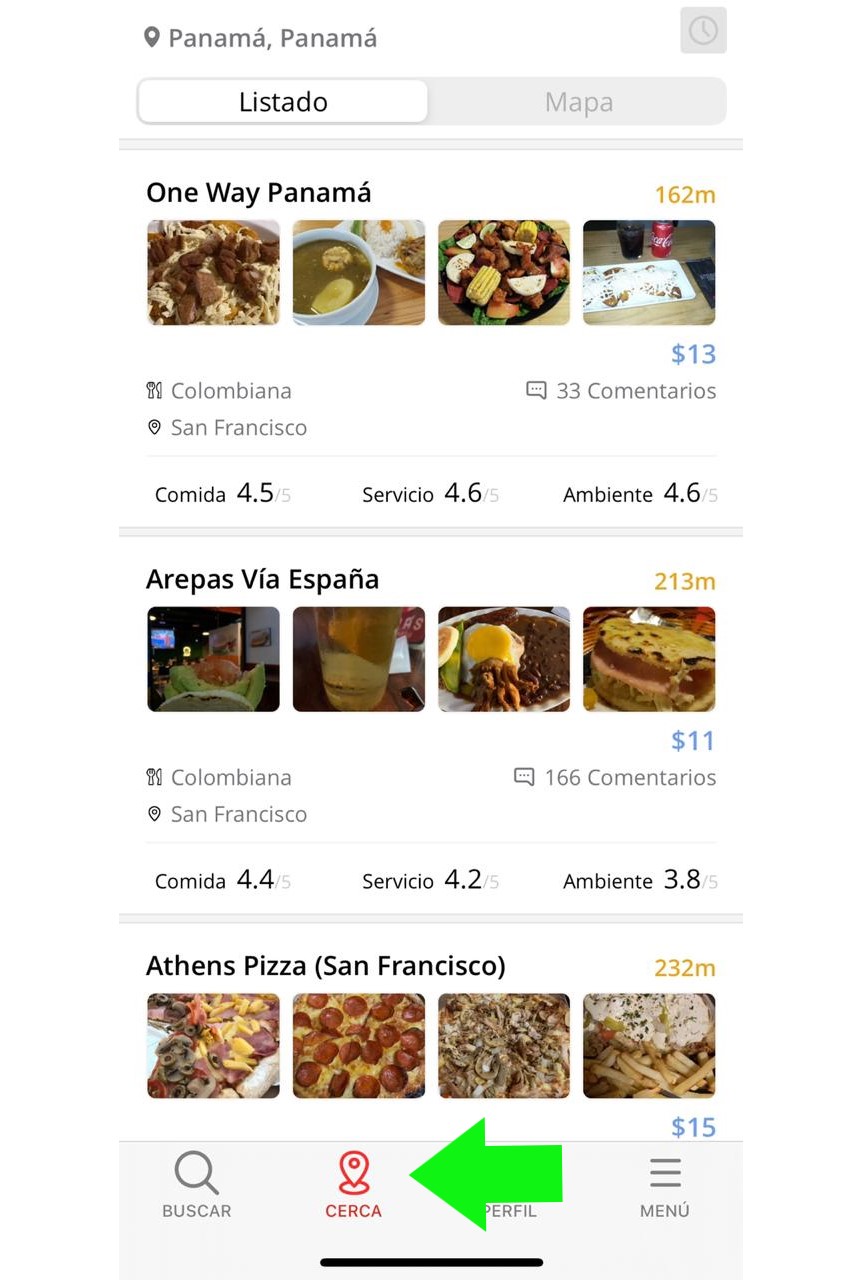Viewport: 862px width, 1280px height.
Task: Change the Panamá, Panamá location
Action: 262,39
